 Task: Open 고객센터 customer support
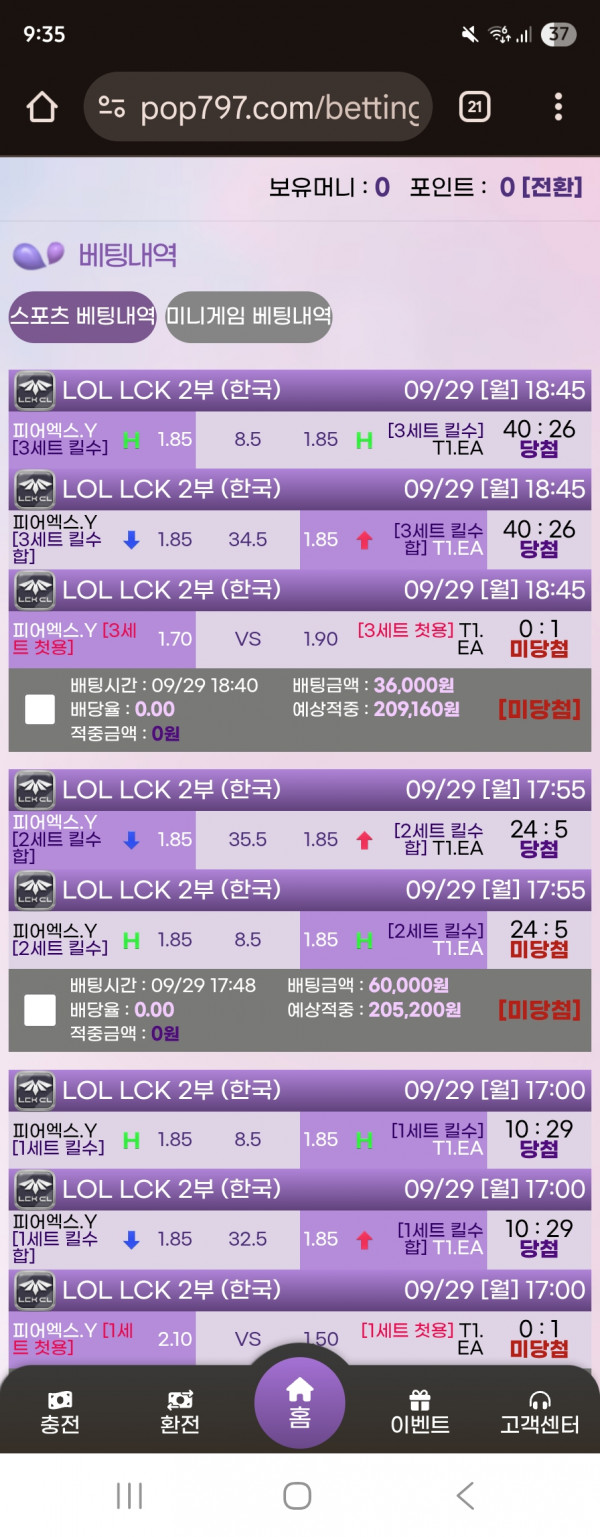coord(540,1411)
